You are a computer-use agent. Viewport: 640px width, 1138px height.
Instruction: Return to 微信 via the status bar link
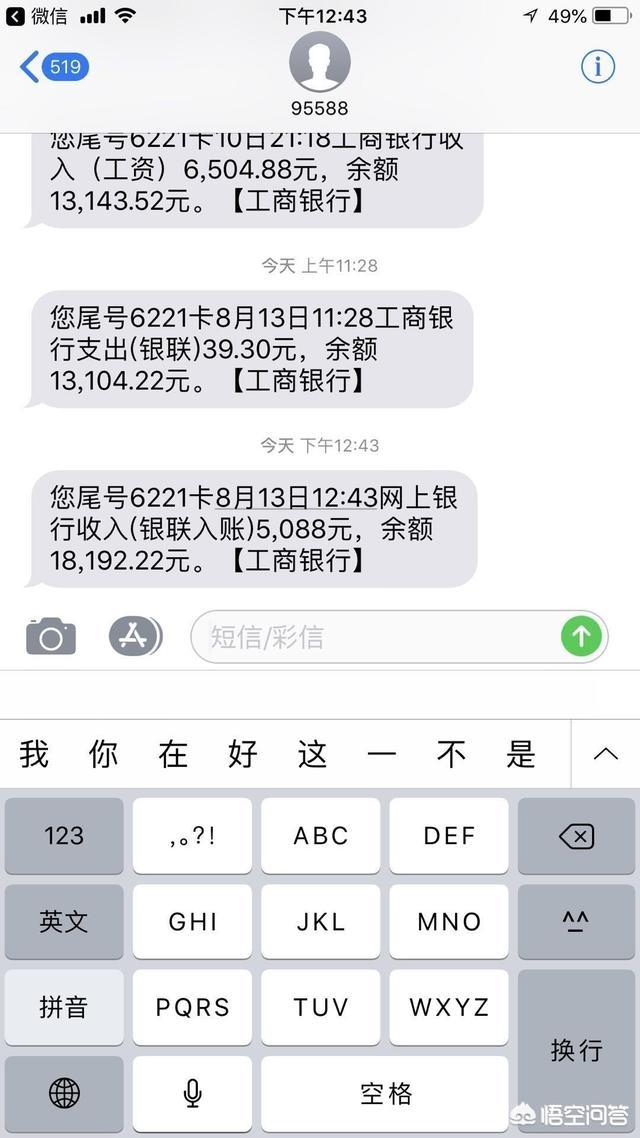point(42,15)
